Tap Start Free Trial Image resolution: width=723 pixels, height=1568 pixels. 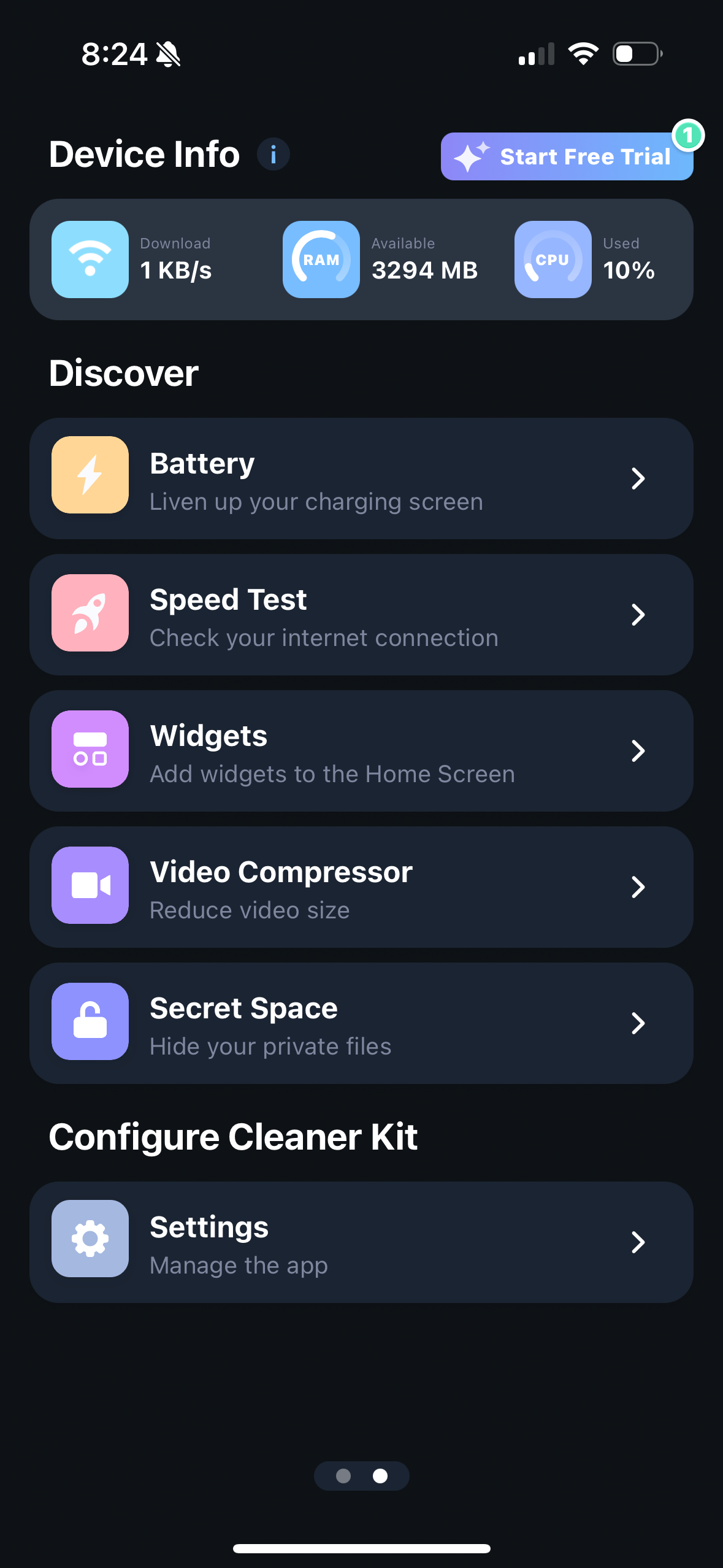tap(566, 156)
